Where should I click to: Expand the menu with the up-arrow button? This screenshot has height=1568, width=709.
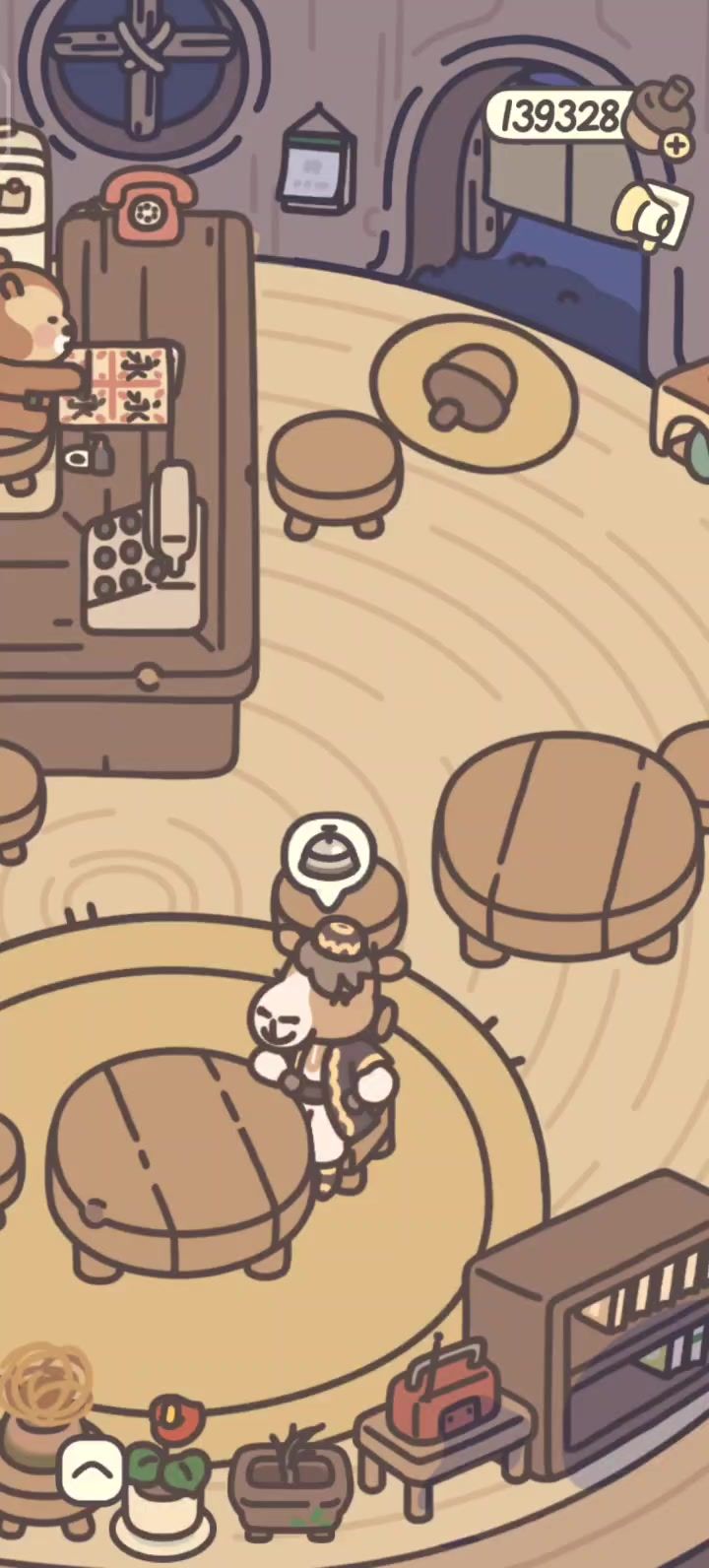pyautogui.click(x=93, y=1469)
